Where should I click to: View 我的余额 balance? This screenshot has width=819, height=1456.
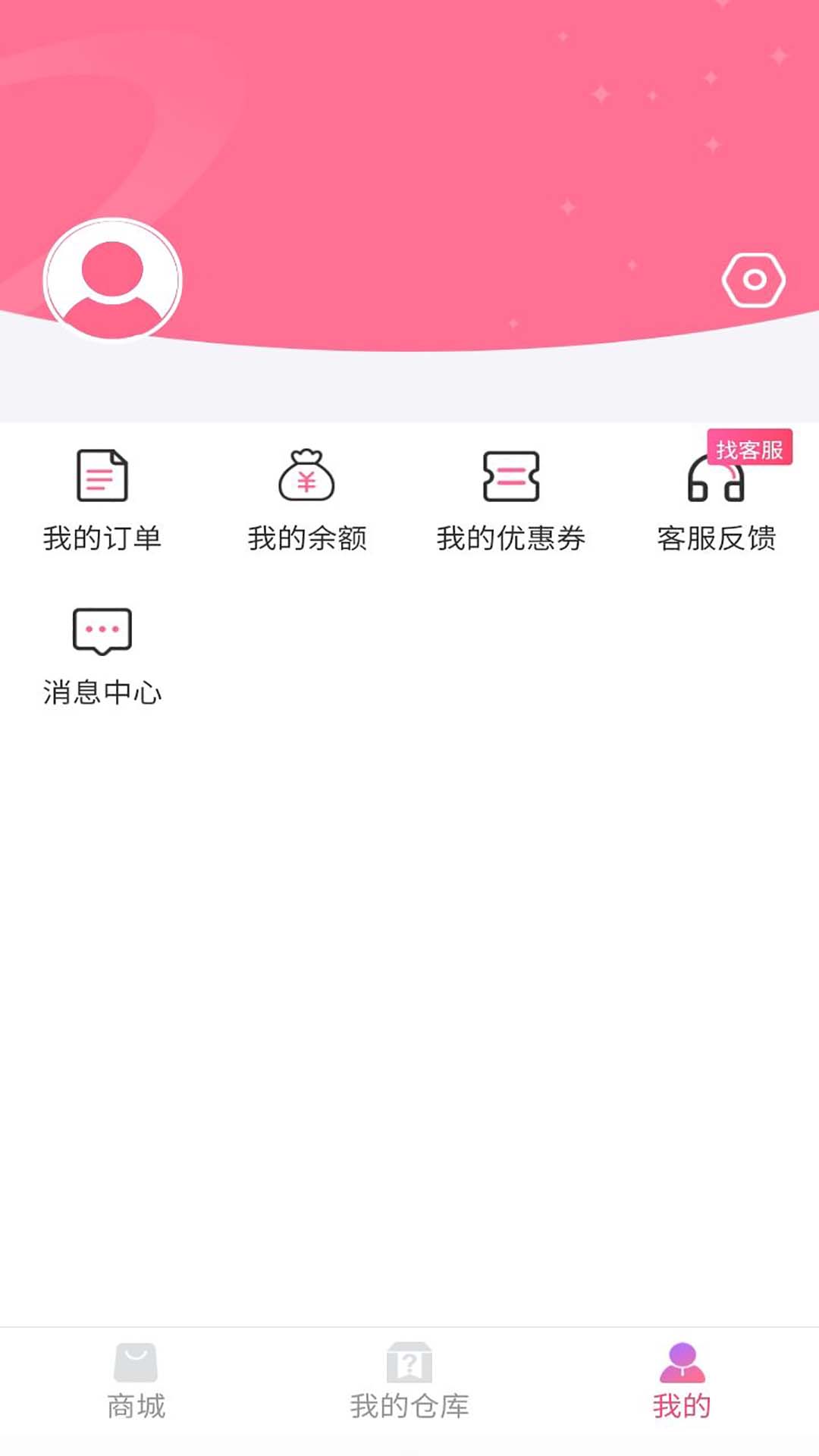307,500
